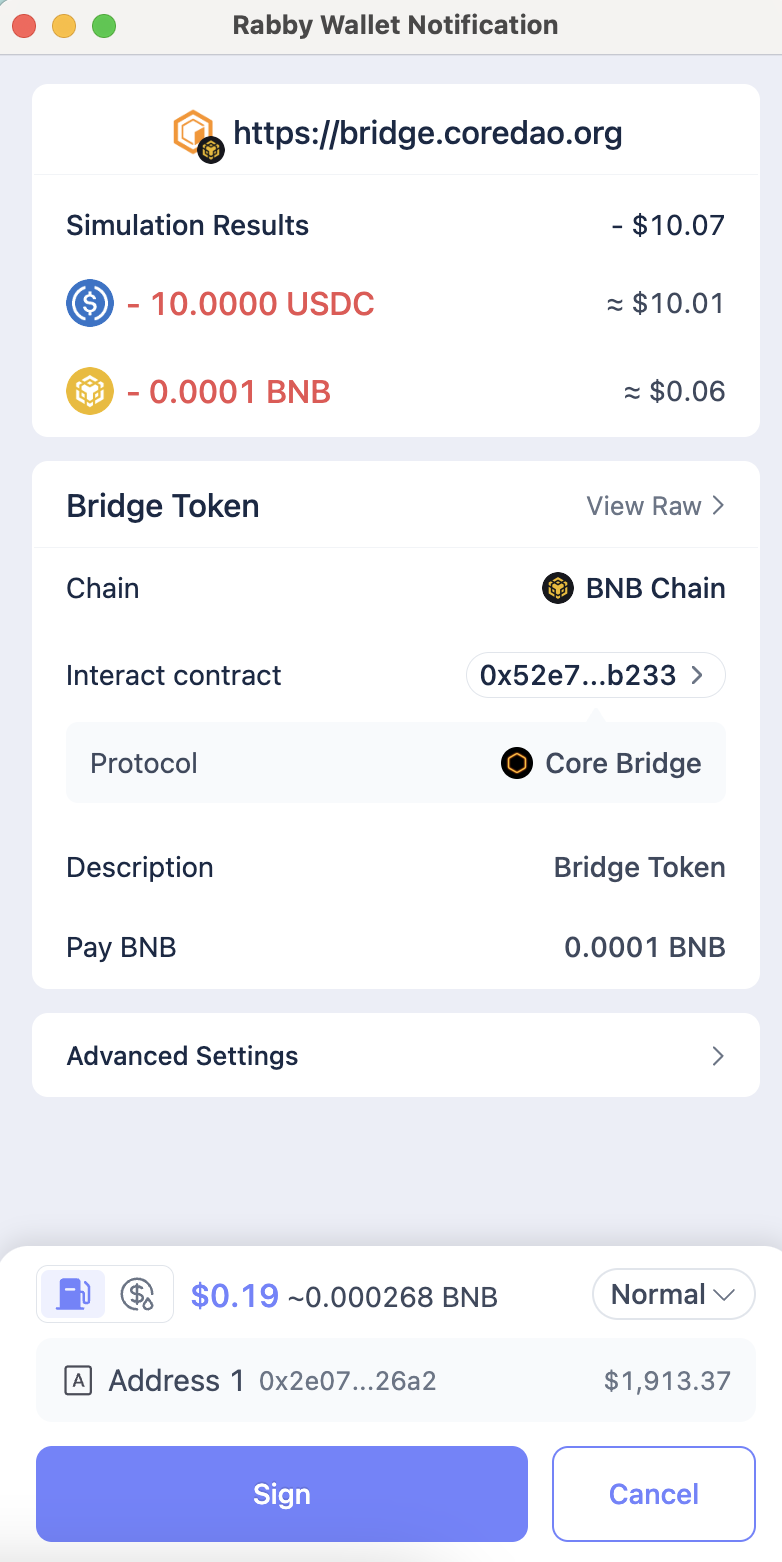The height and width of the screenshot is (1562, 782).
Task: Open View Raw transaction data
Action: (x=655, y=506)
